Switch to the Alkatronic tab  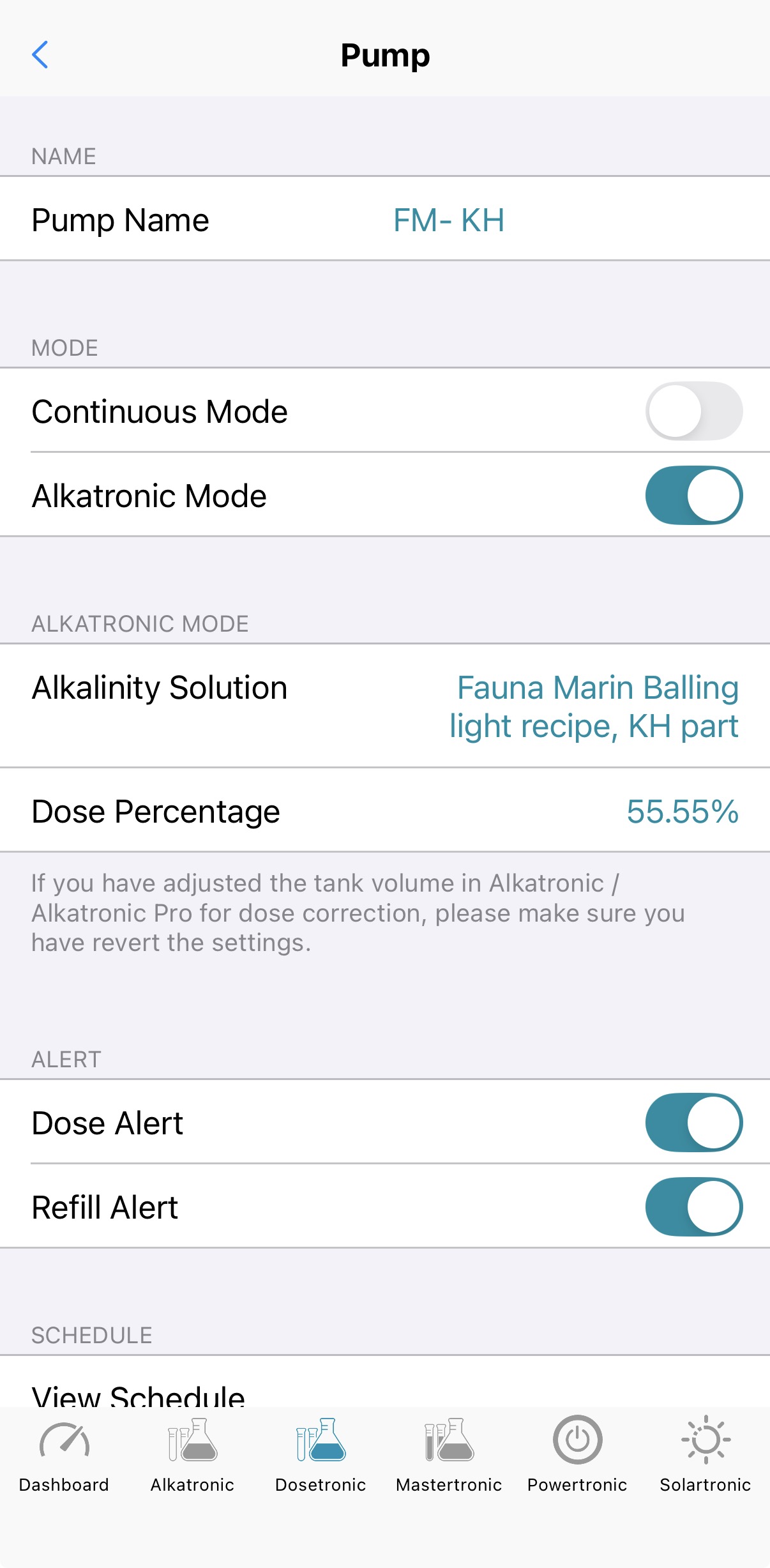click(192, 1454)
